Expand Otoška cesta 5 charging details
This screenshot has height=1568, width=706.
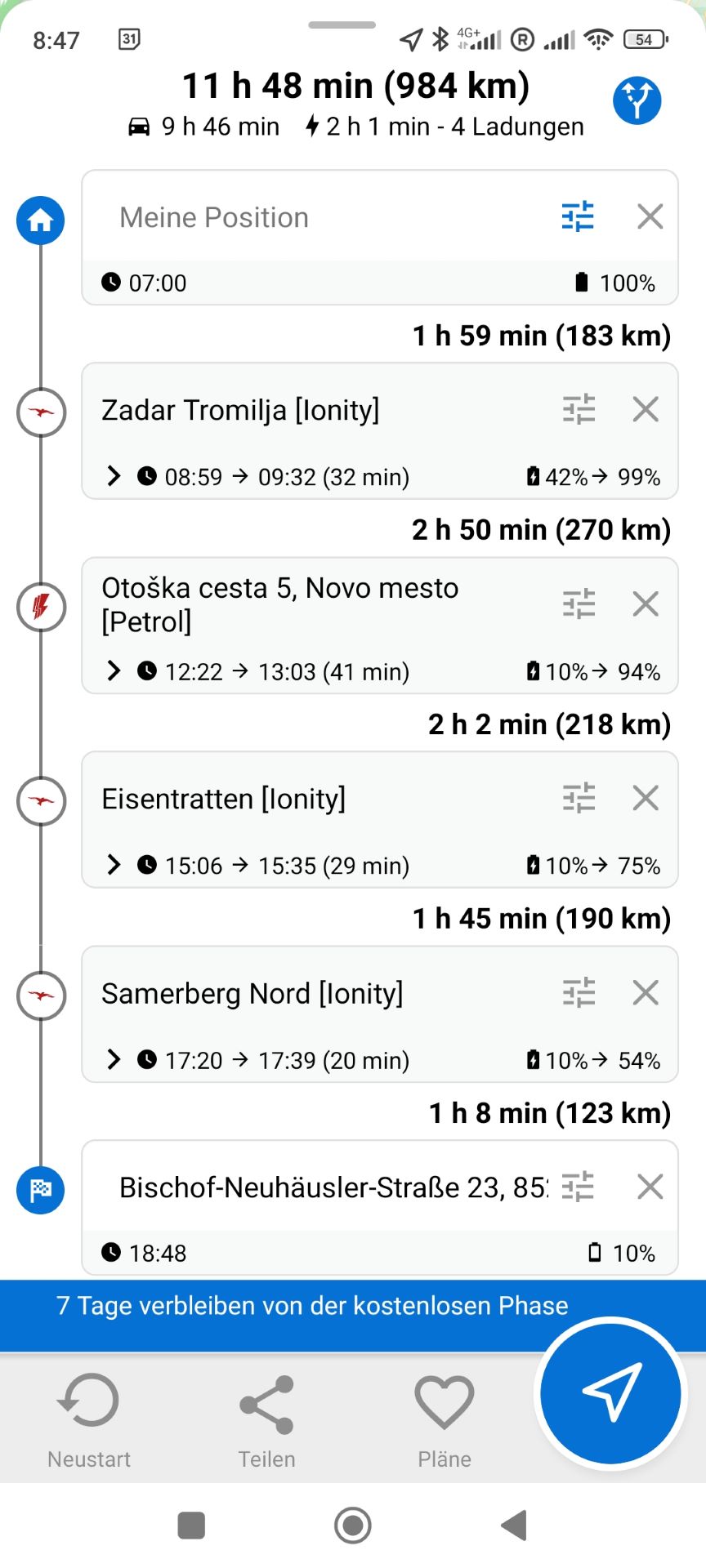114,671
